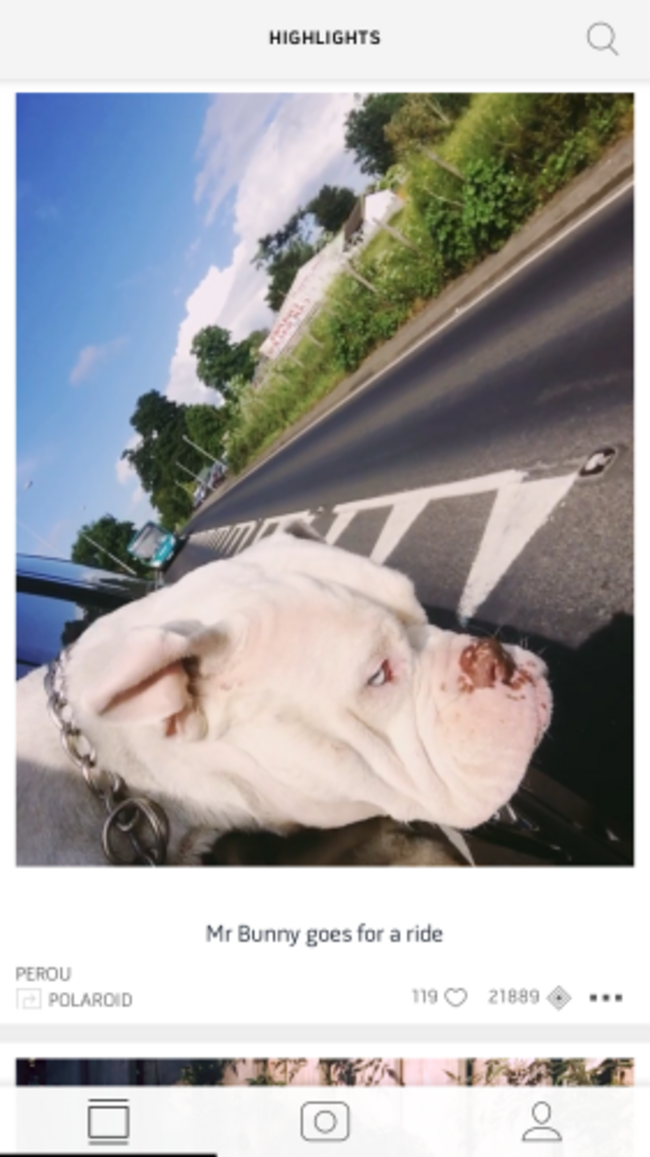The width and height of the screenshot is (650, 1157).
Task: Go to the profile tab
Action: coord(541,1121)
